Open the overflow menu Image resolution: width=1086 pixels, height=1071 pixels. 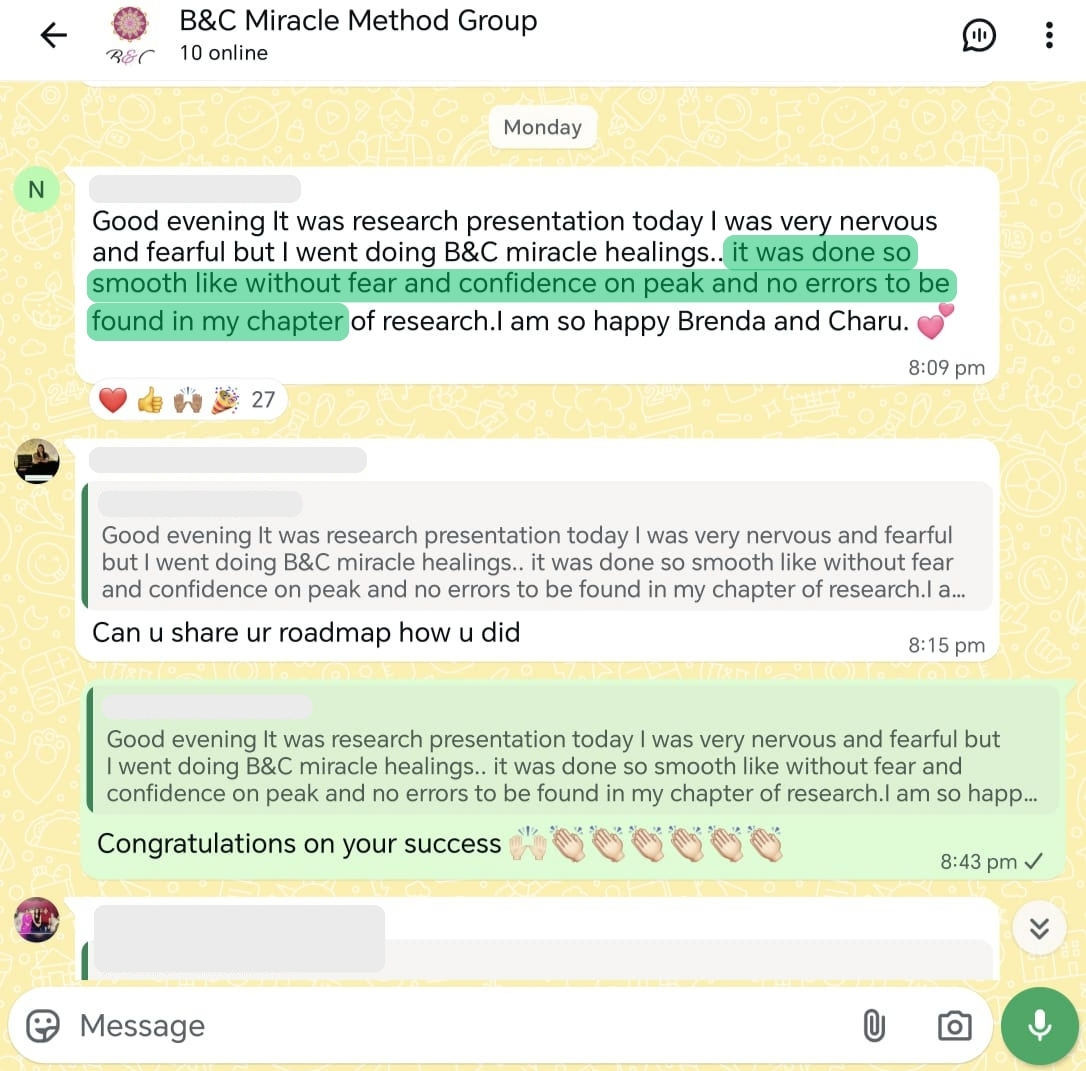pyautogui.click(x=1048, y=36)
